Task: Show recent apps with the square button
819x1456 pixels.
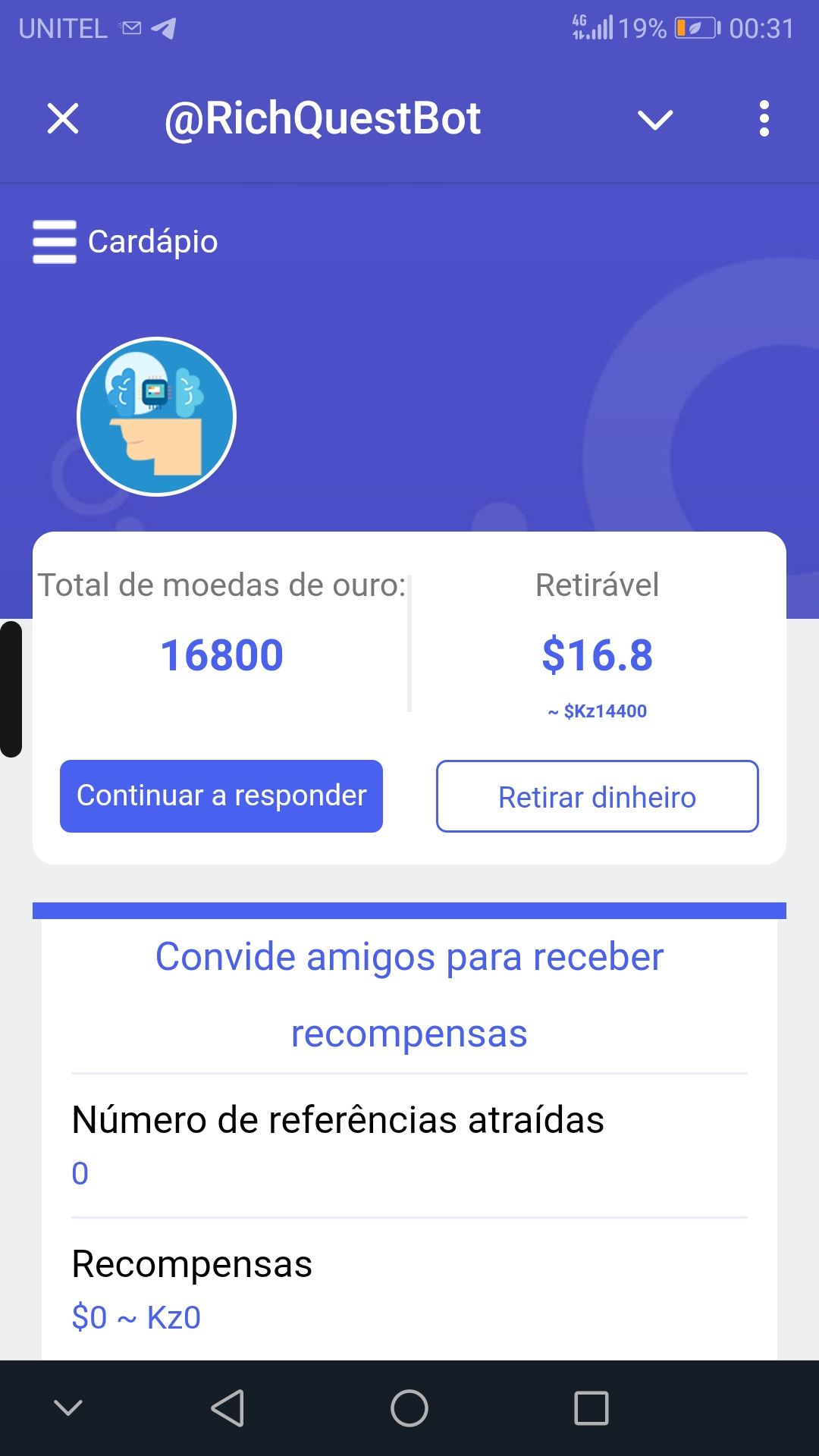Action: 591,1408
